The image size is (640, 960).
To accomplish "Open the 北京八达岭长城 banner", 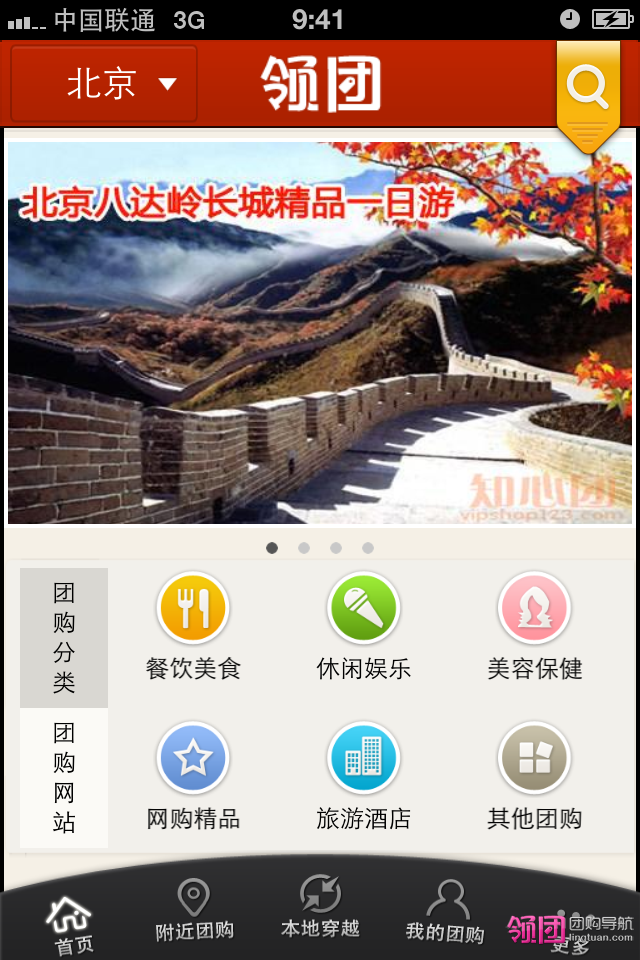I will [320, 332].
